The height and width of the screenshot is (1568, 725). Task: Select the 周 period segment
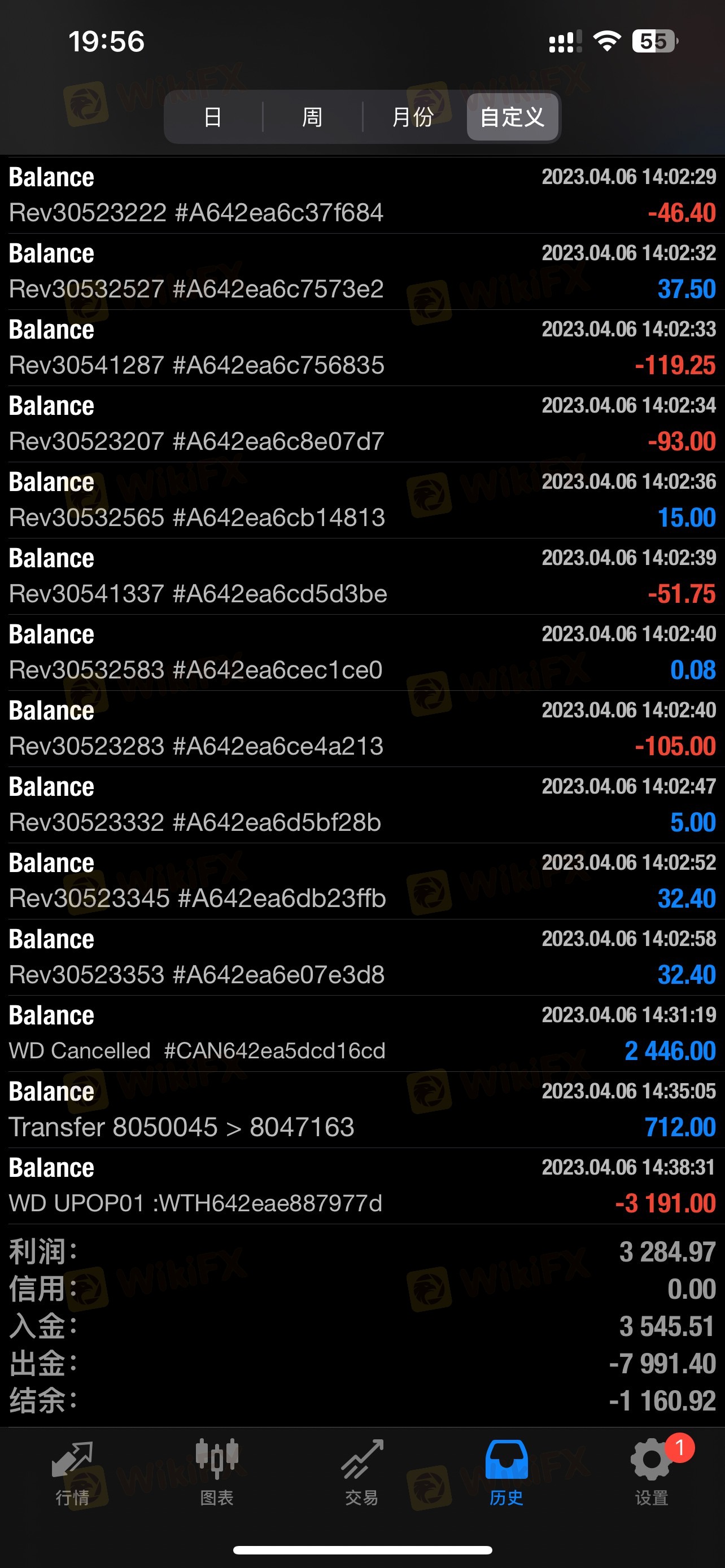[x=312, y=117]
